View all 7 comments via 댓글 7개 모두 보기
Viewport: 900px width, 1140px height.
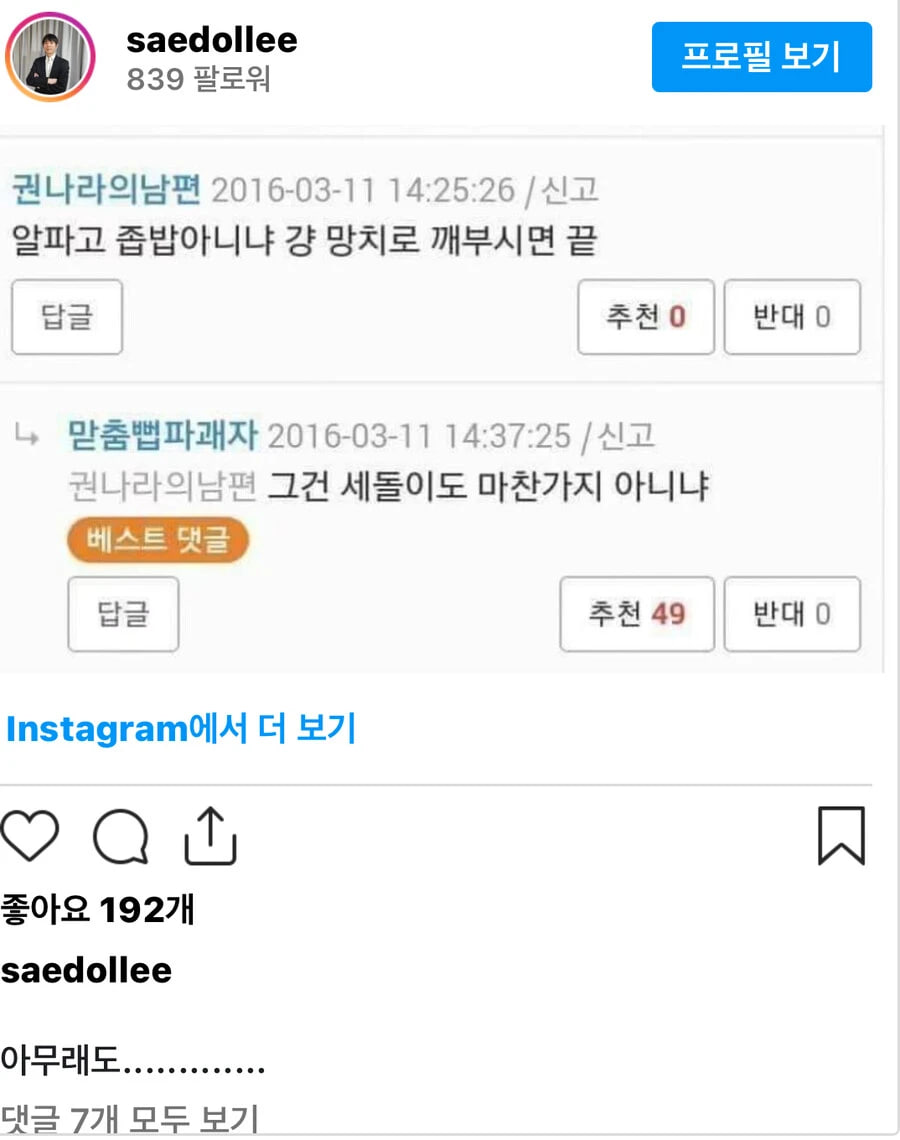pyautogui.click(x=130, y=1118)
